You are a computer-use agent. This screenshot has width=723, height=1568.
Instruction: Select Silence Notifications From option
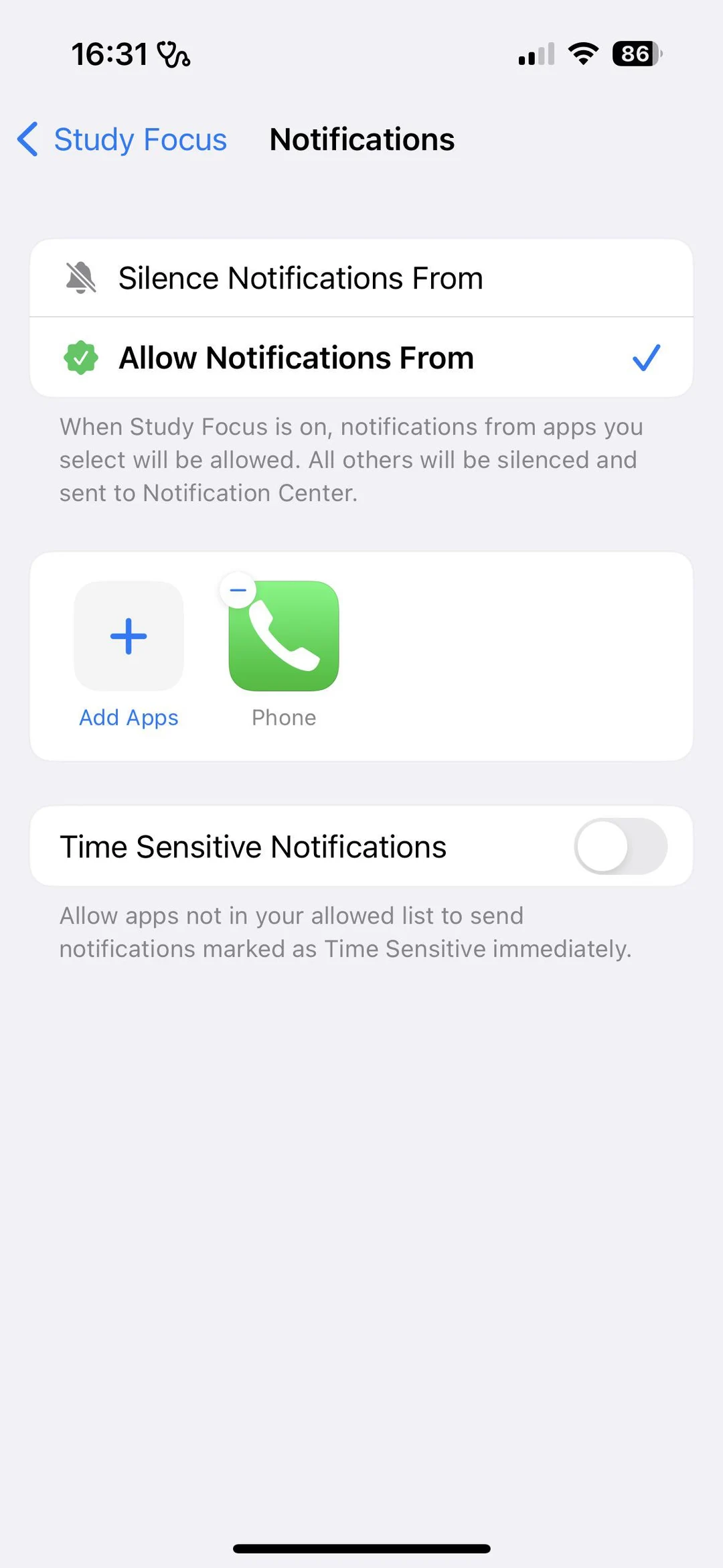point(301,278)
